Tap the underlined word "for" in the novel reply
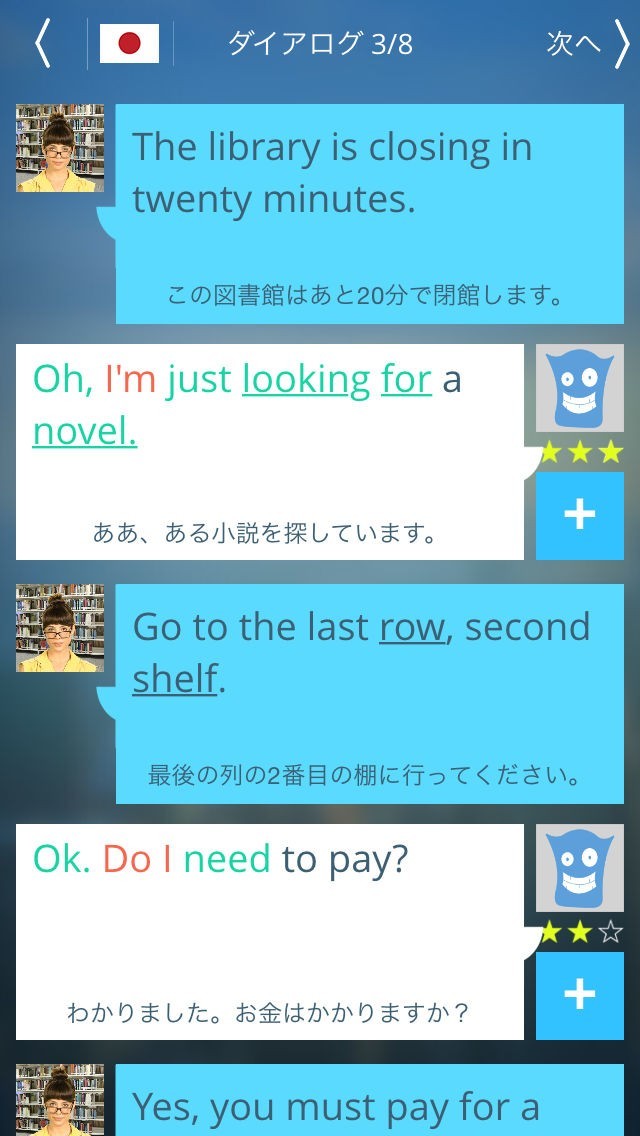The height and width of the screenshot is (1136, 640). 406,380
